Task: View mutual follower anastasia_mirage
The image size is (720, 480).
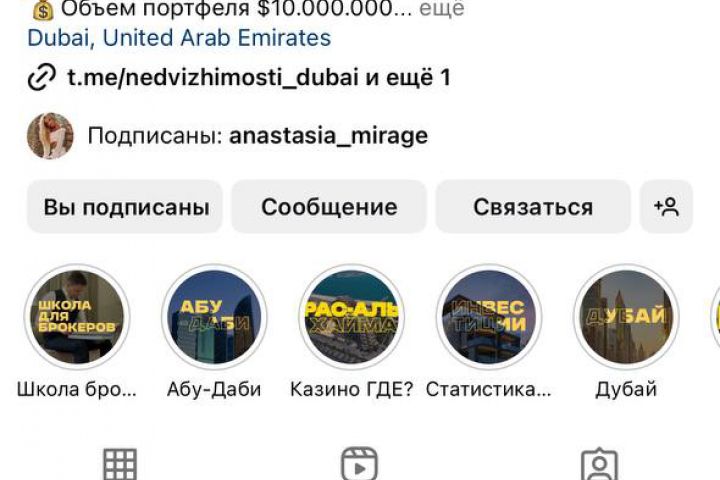Action: coord(327,136)
